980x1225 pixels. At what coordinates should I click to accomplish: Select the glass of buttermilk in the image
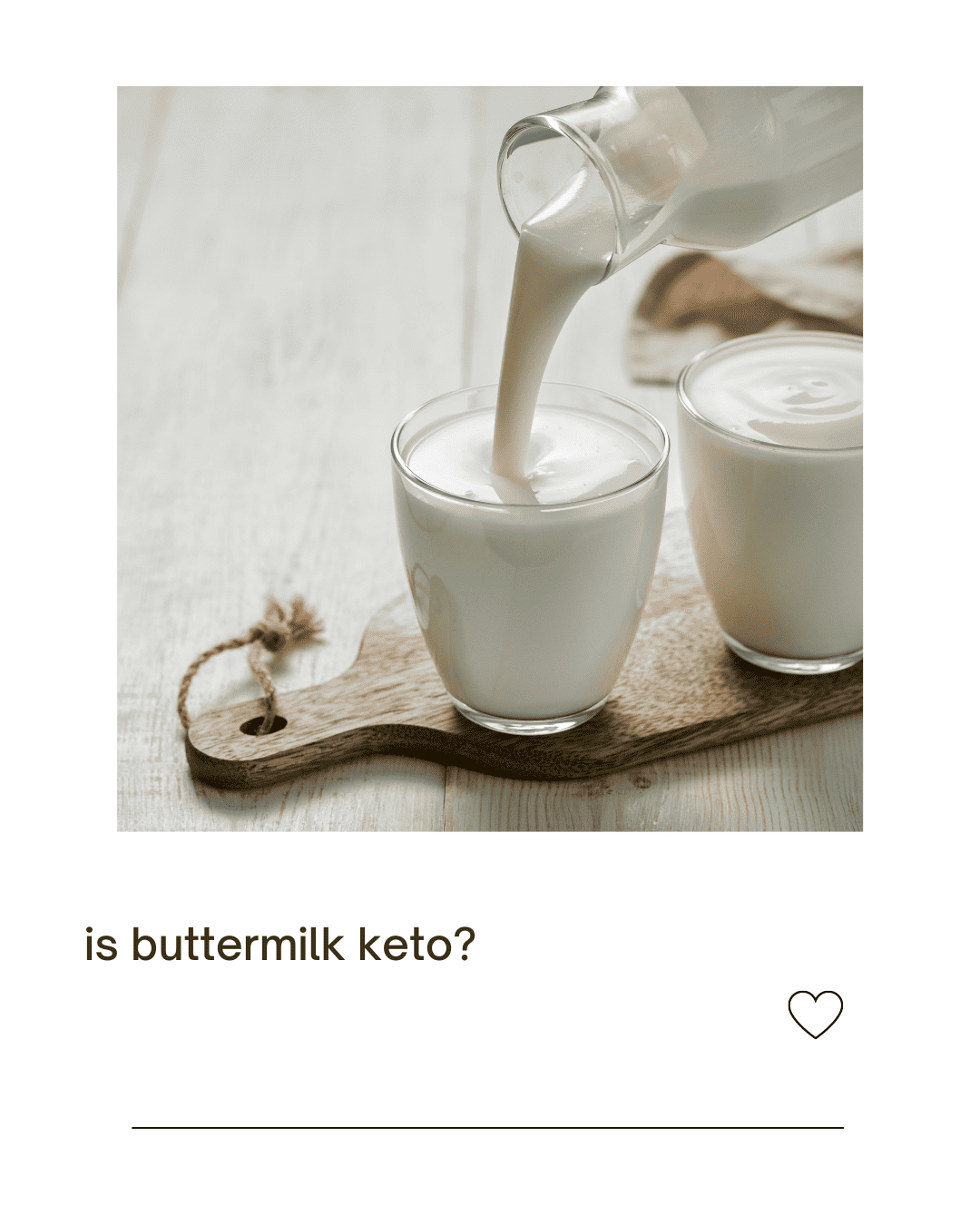[x=526, y=563]
